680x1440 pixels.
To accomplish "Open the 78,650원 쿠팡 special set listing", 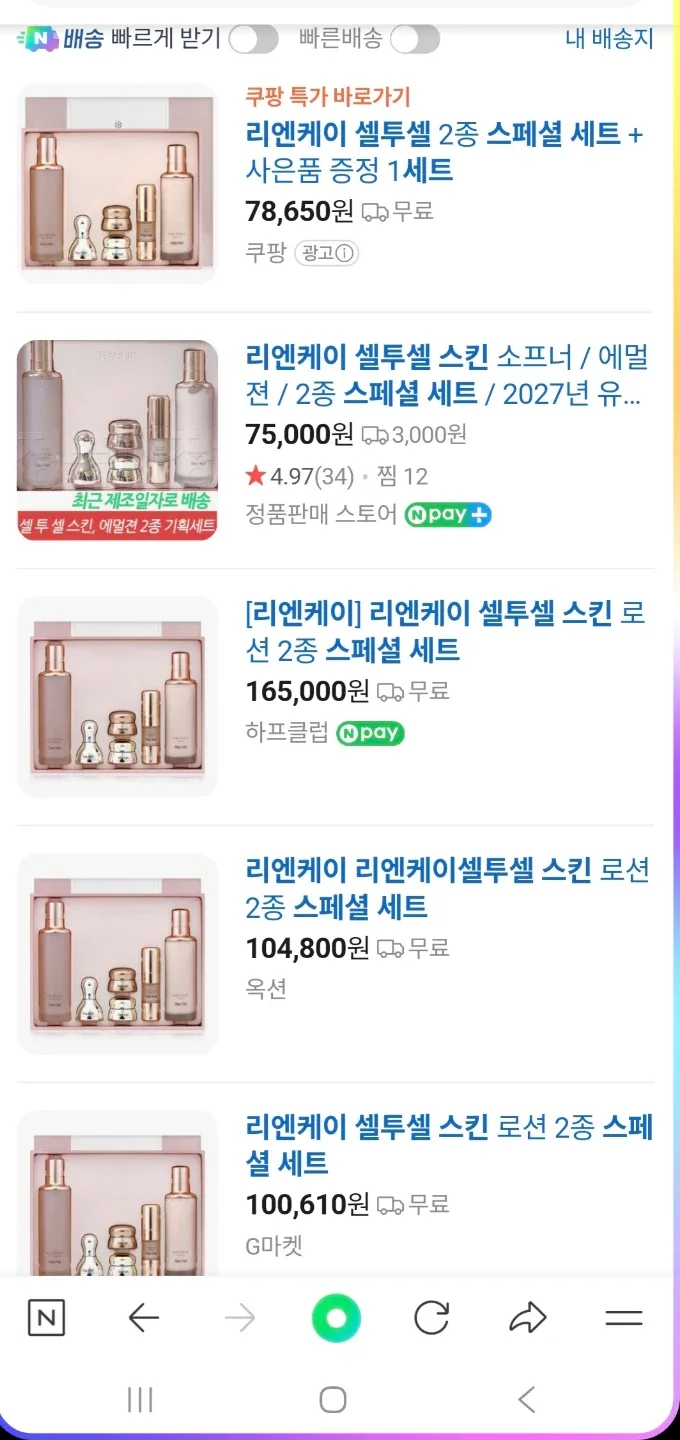I will (x=444, y=152).
